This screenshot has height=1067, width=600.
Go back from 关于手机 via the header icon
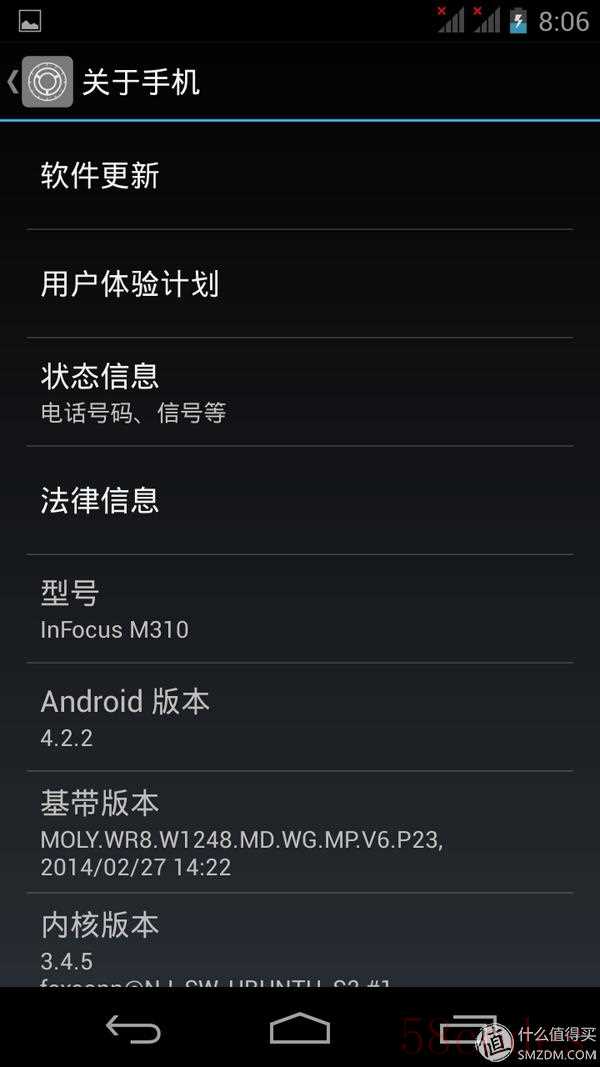40,81
